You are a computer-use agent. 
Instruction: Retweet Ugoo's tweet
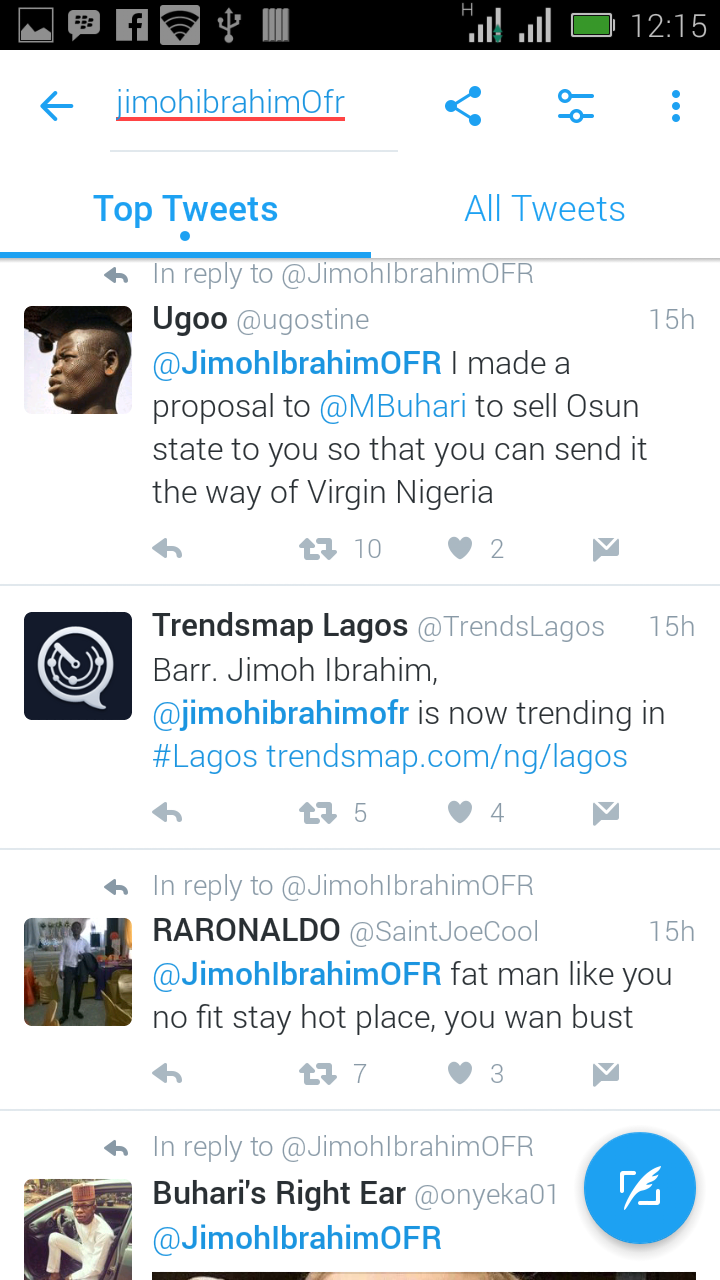[x=319, y=549]
